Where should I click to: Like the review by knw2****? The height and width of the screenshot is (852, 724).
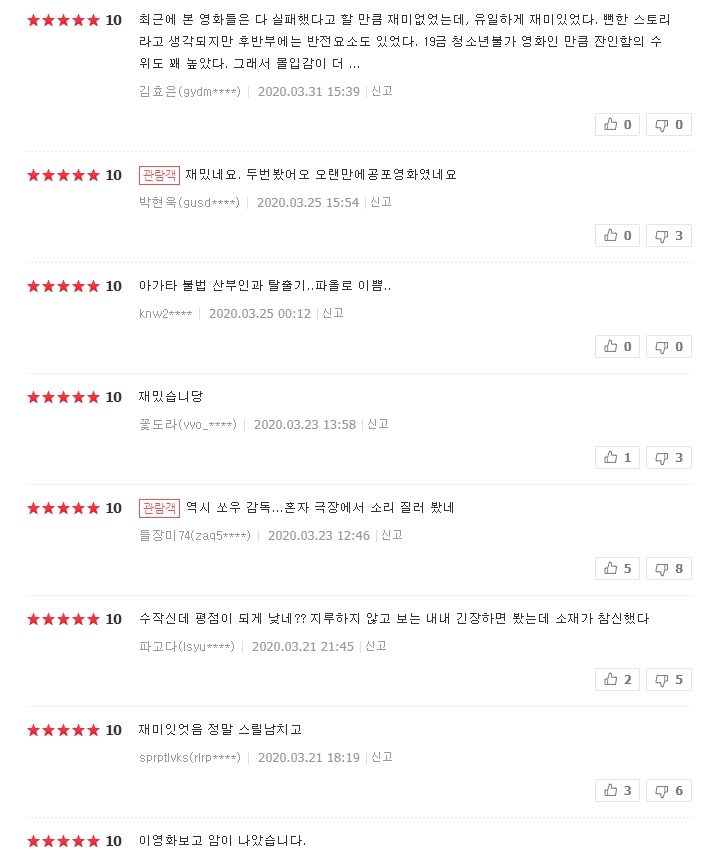coord(617,347)
